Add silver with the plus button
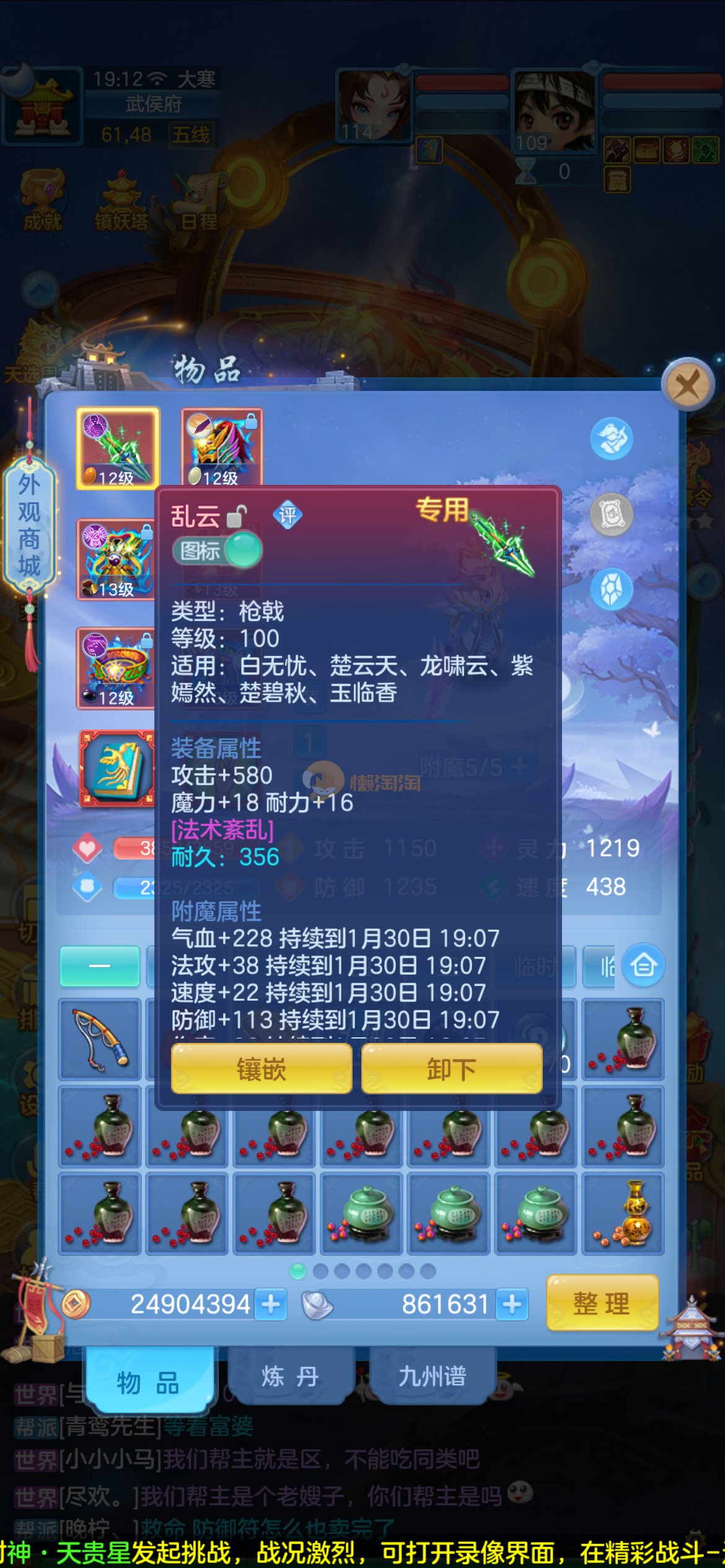The image size is (725, 1568). point(512,1305)
